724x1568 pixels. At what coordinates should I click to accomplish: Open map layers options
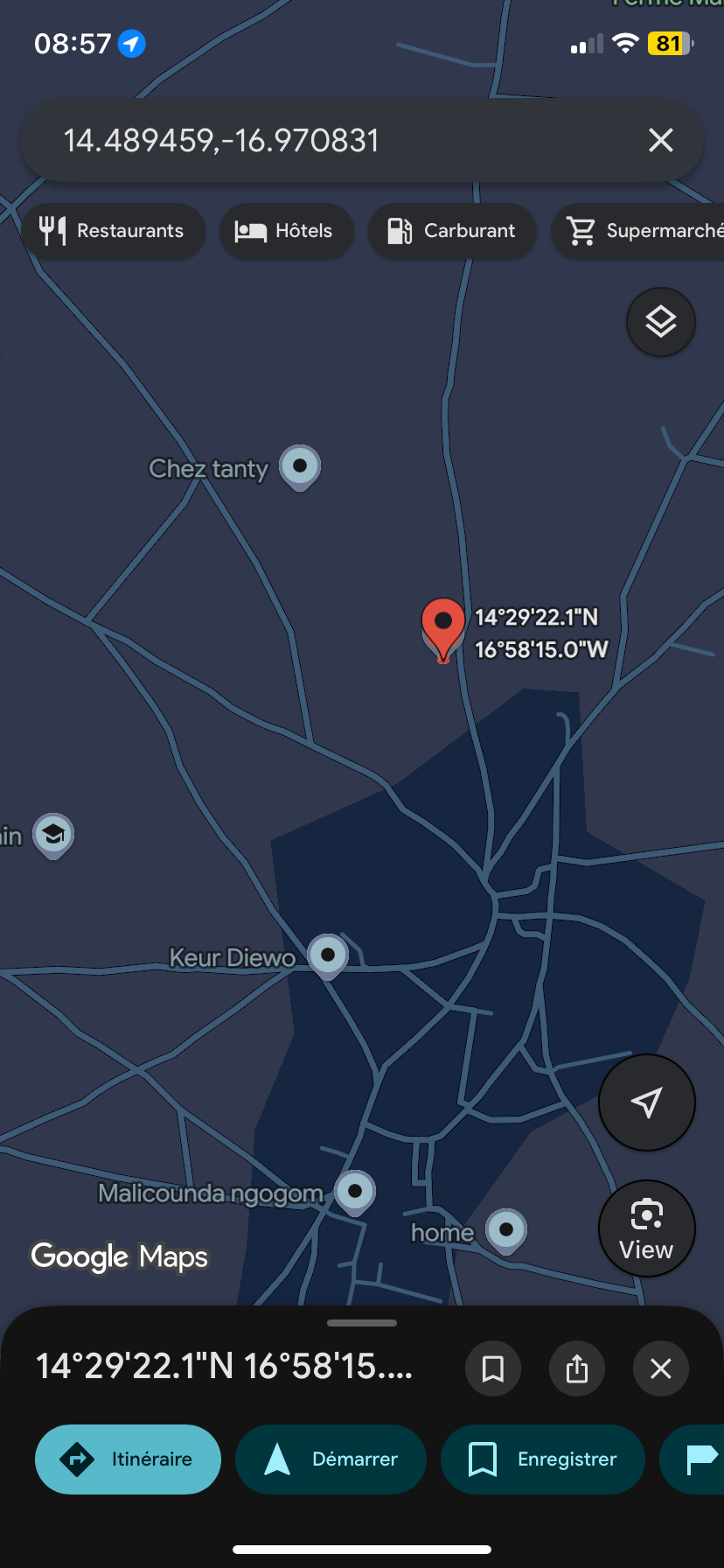pyautogui.click(x=661, y=322)
